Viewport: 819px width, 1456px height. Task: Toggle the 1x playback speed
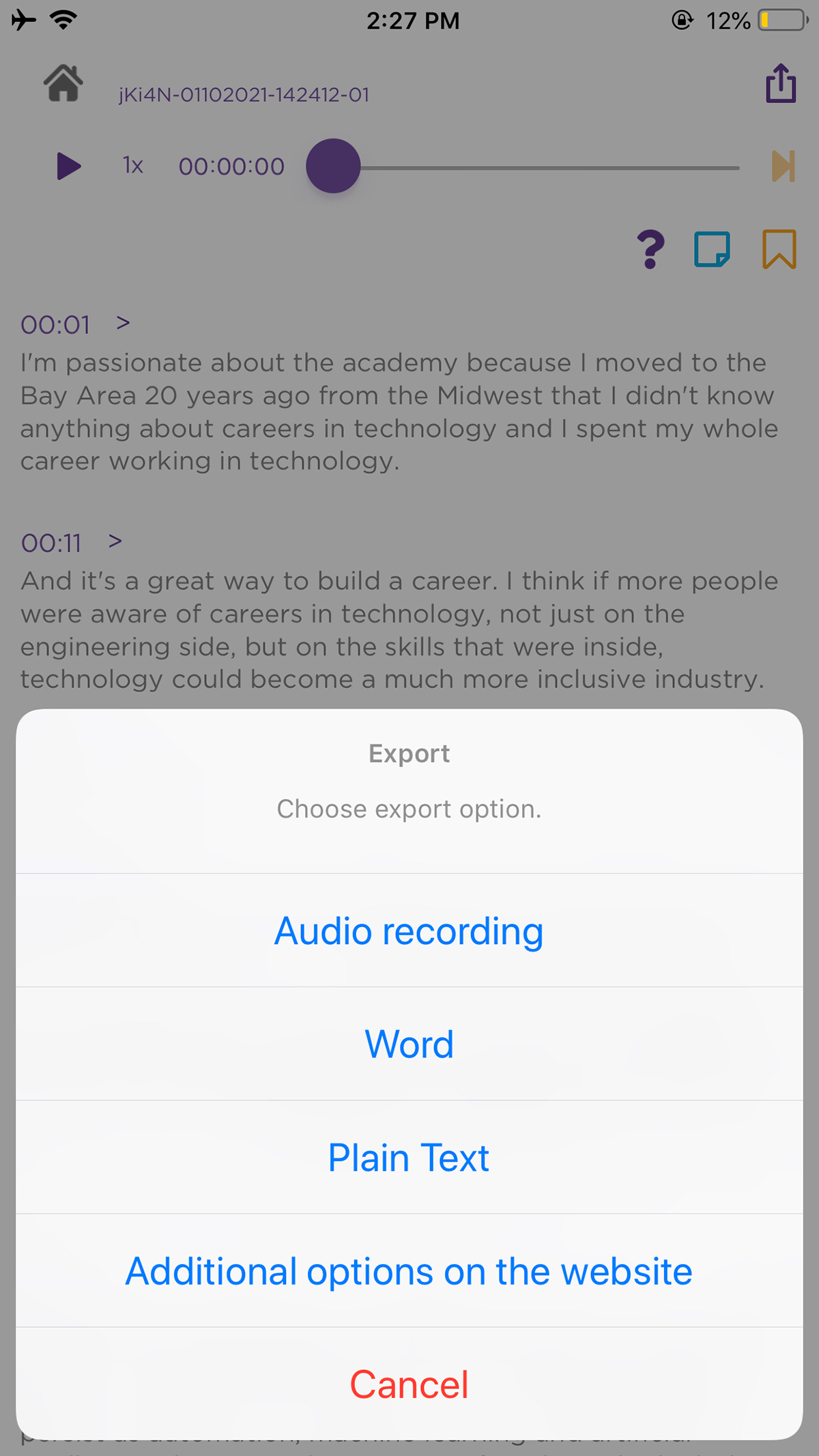(132, 166)
